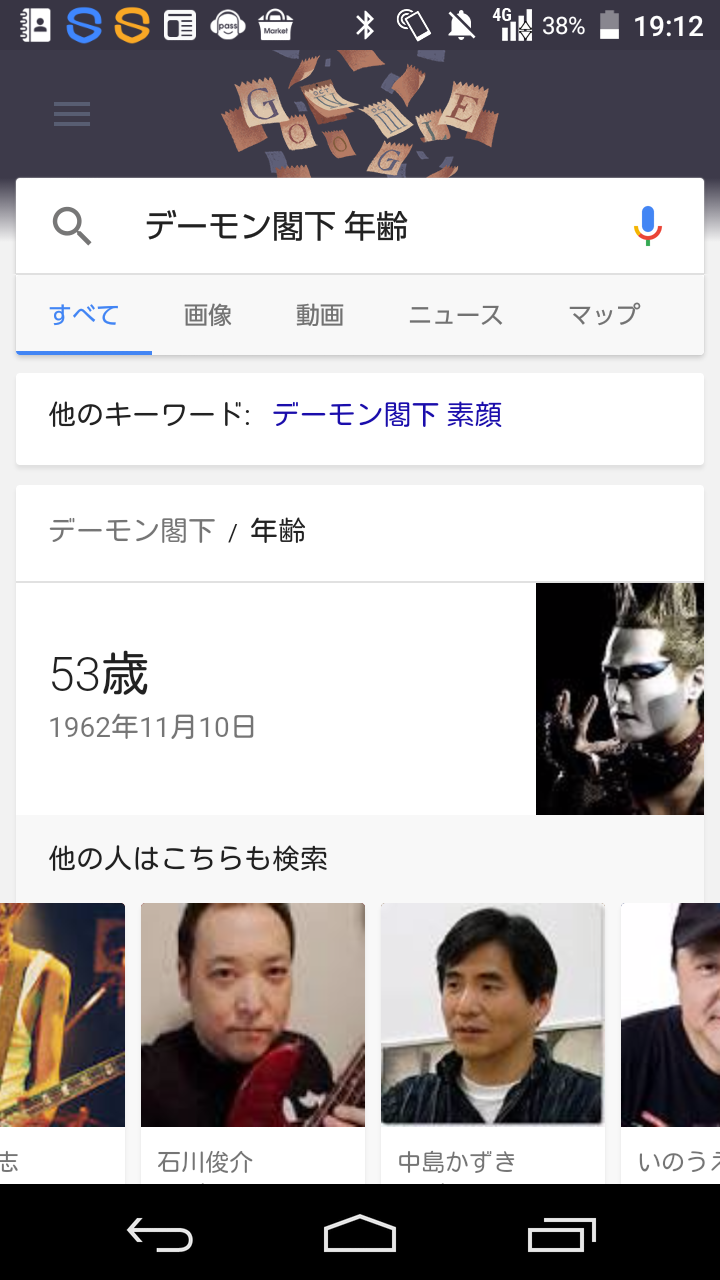Open the デーモン閣下 photo thumbnail
Viewport: 720px width, 1280px height.
[x=620, y=698]
